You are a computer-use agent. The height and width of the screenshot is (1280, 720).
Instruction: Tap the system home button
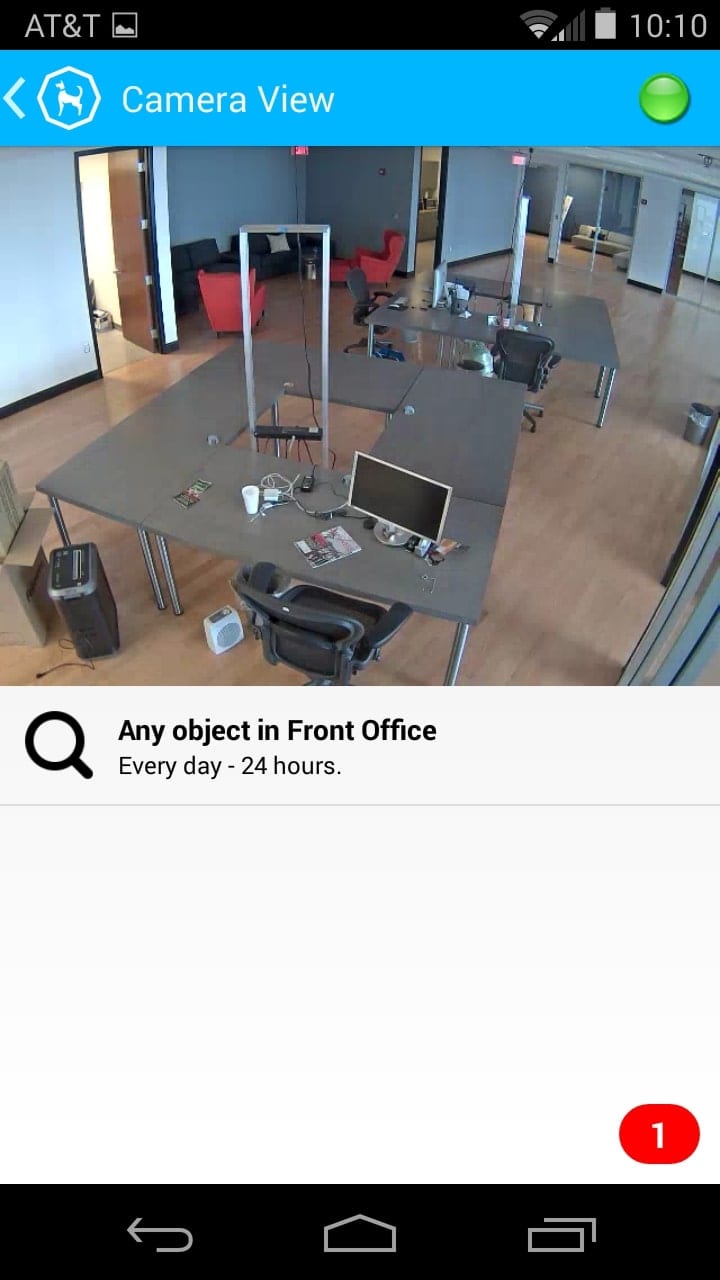[360, 1233]
